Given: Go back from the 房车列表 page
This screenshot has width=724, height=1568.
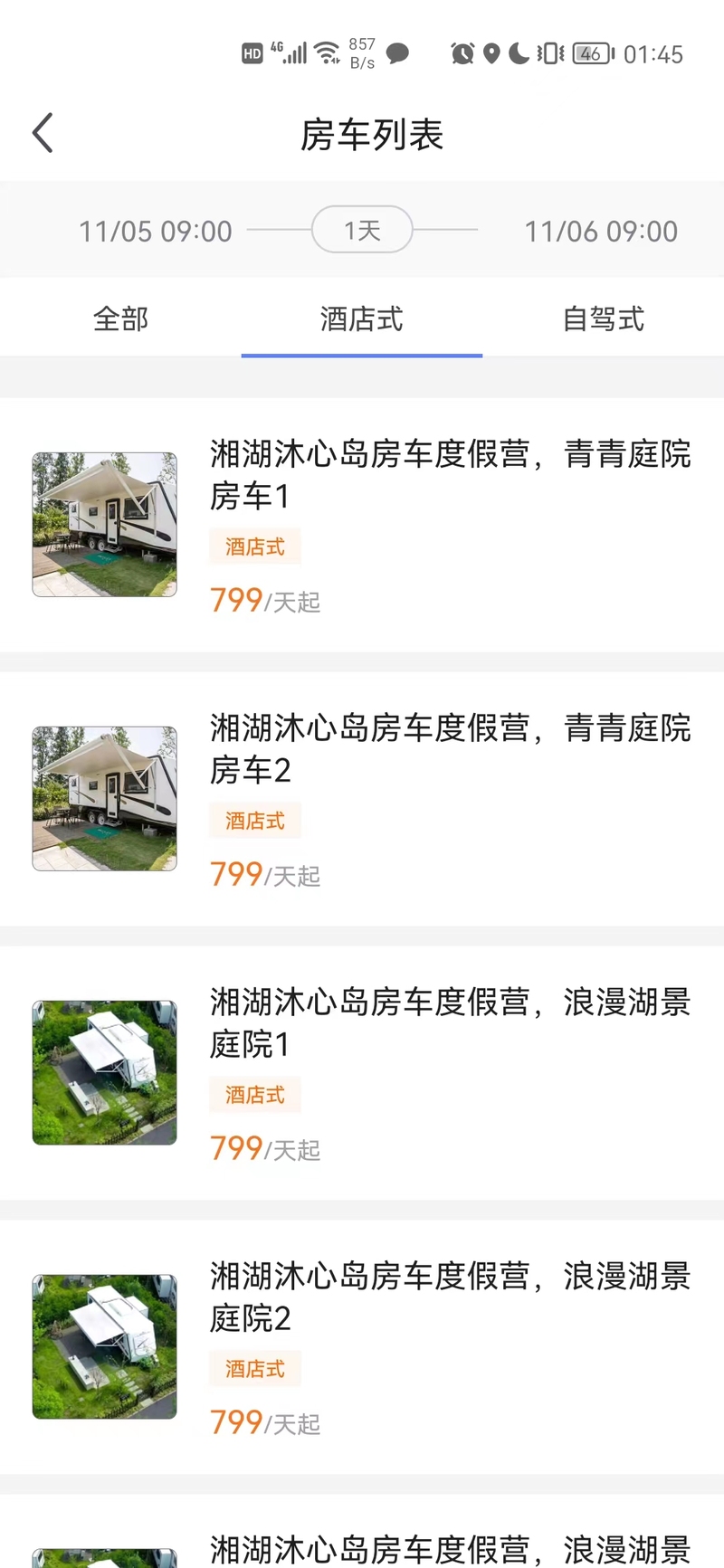Looking at the screenshot, I should click(43, 134).
